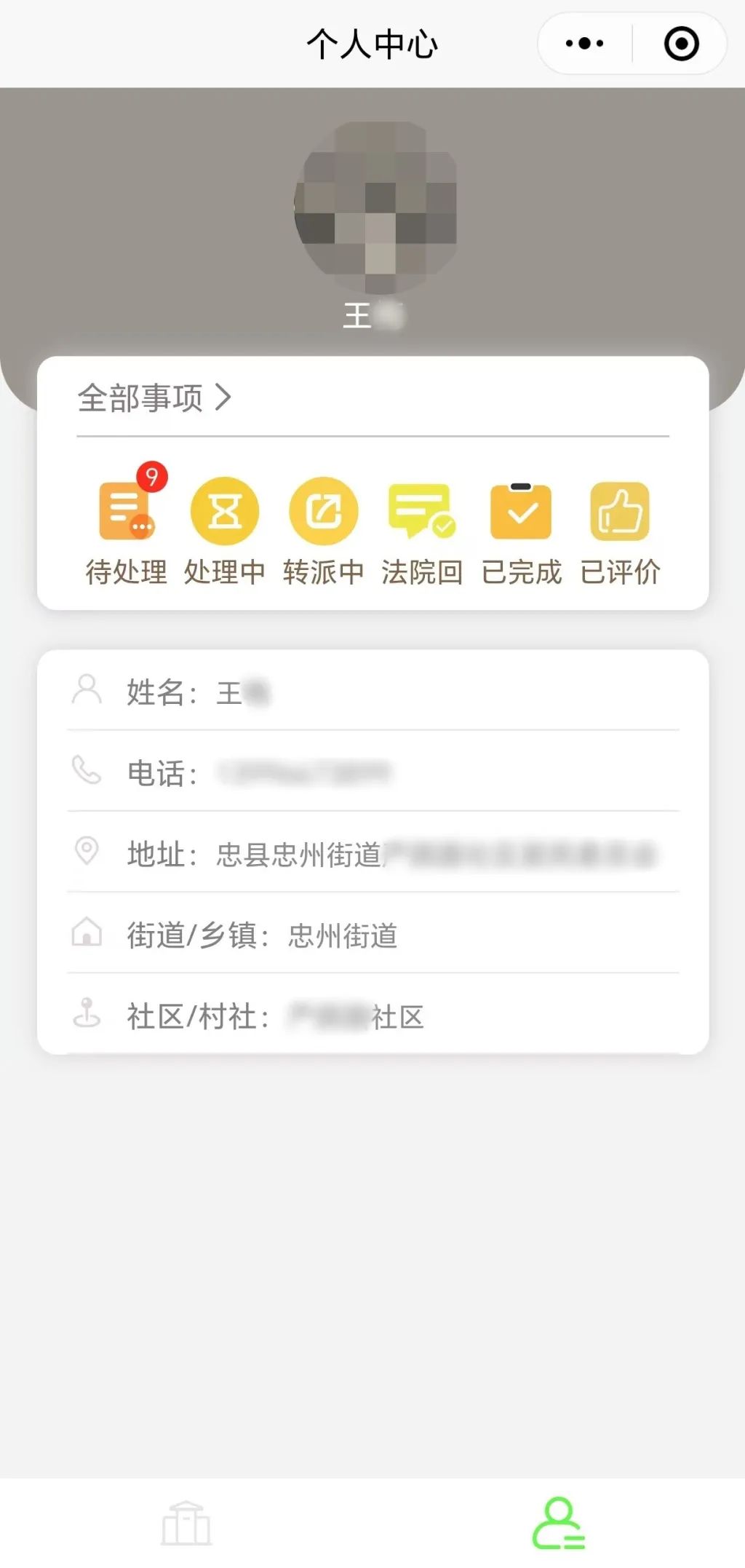Open 处理中 items
Screen dimensions: 745x1568
coord(225,533)
